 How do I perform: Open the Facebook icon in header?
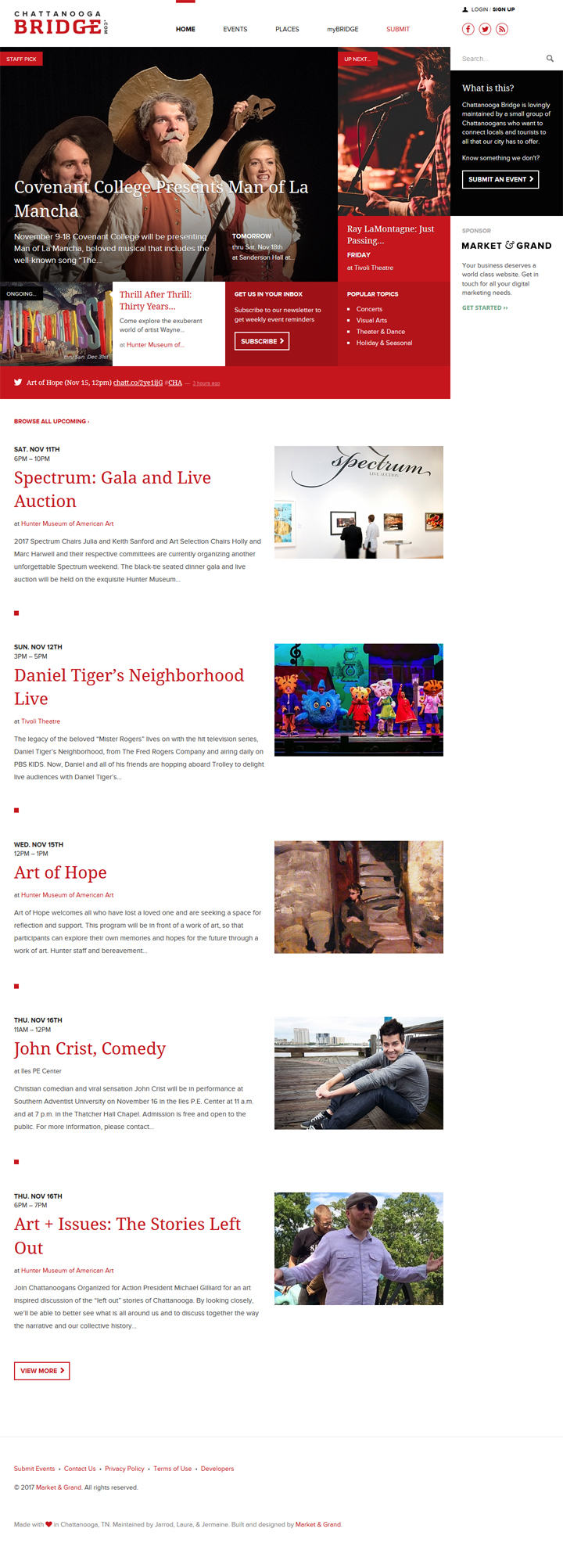click(x=468, y=29)
